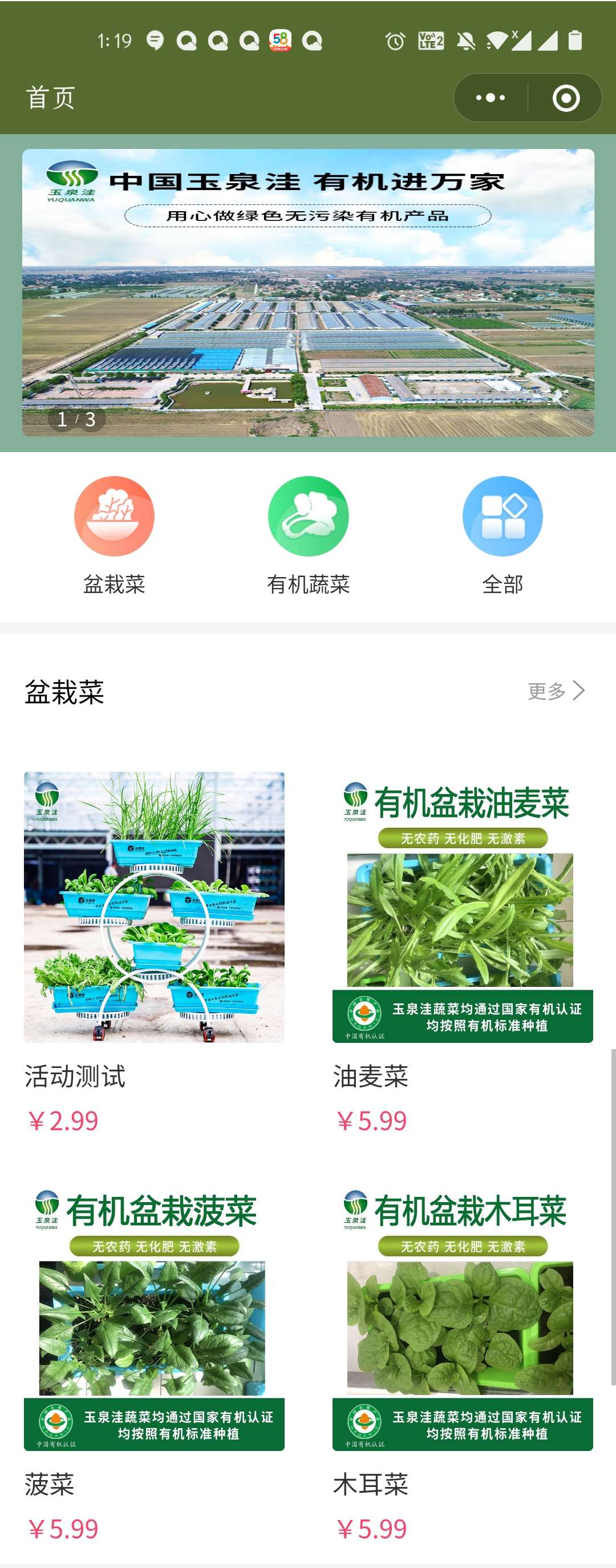The image size is (616, 1568).
Task: Open the mini program more options menu
Action: point(490,98)
